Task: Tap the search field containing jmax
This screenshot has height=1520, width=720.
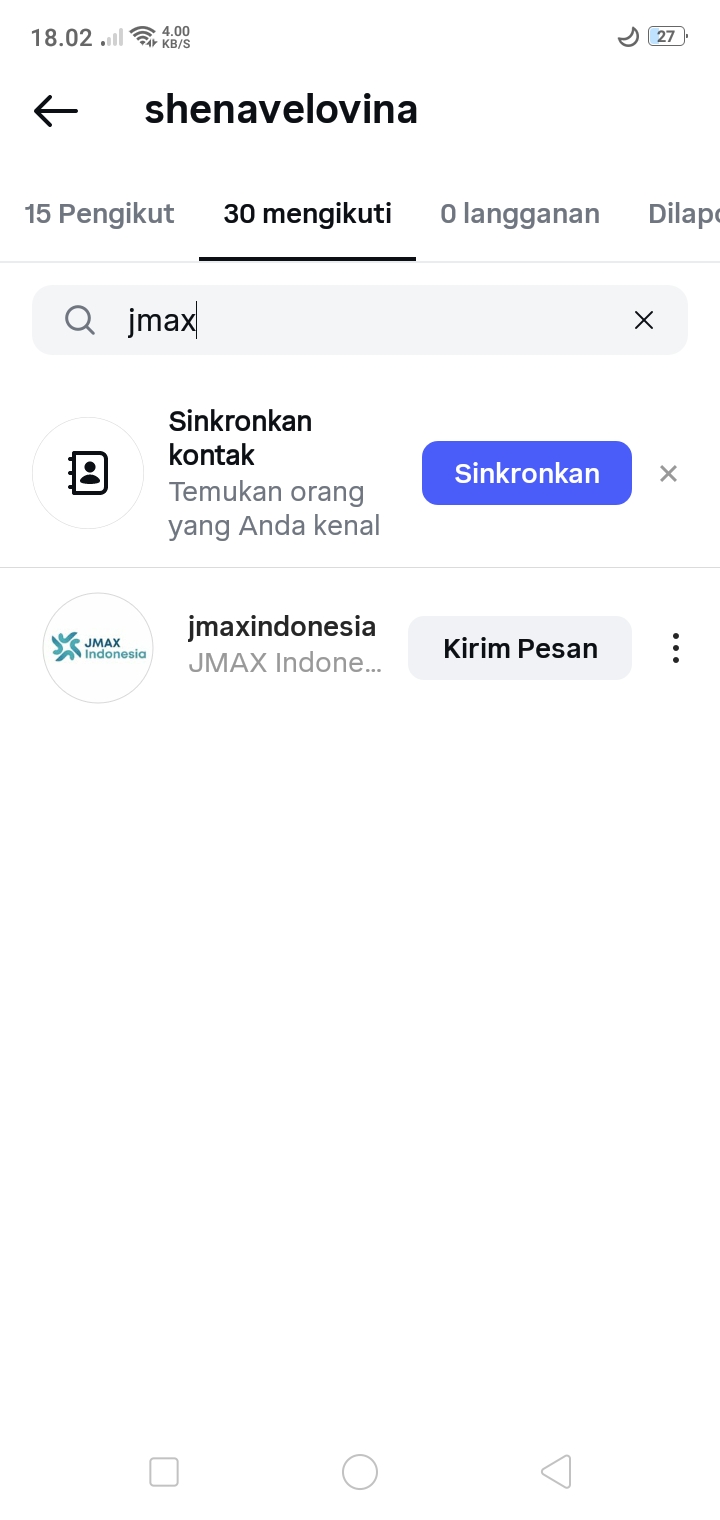Action: coord(360,320)
